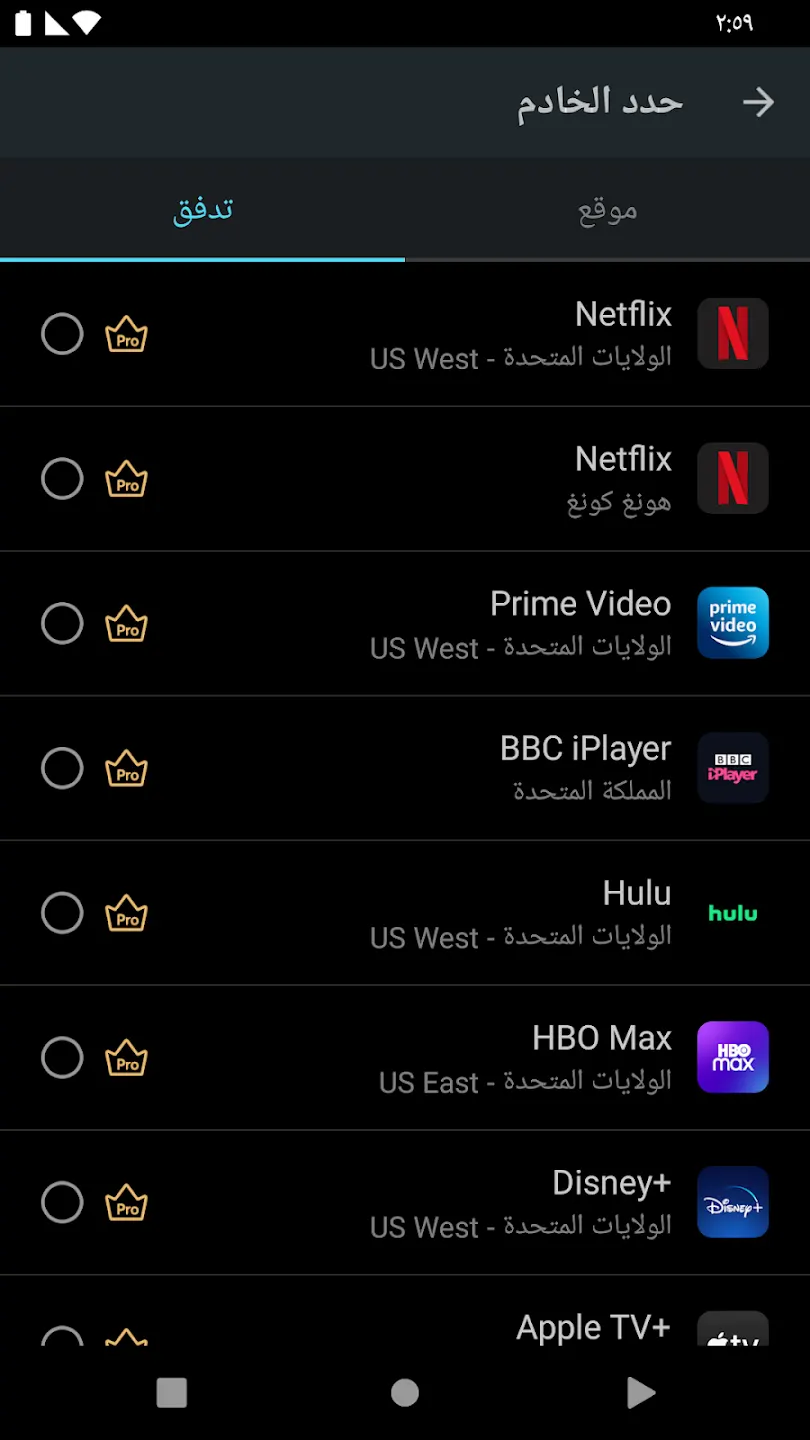This screenshot has height=1440, width=810.
Task: Select the Disney+ radio button
Action: (62, 1203)
